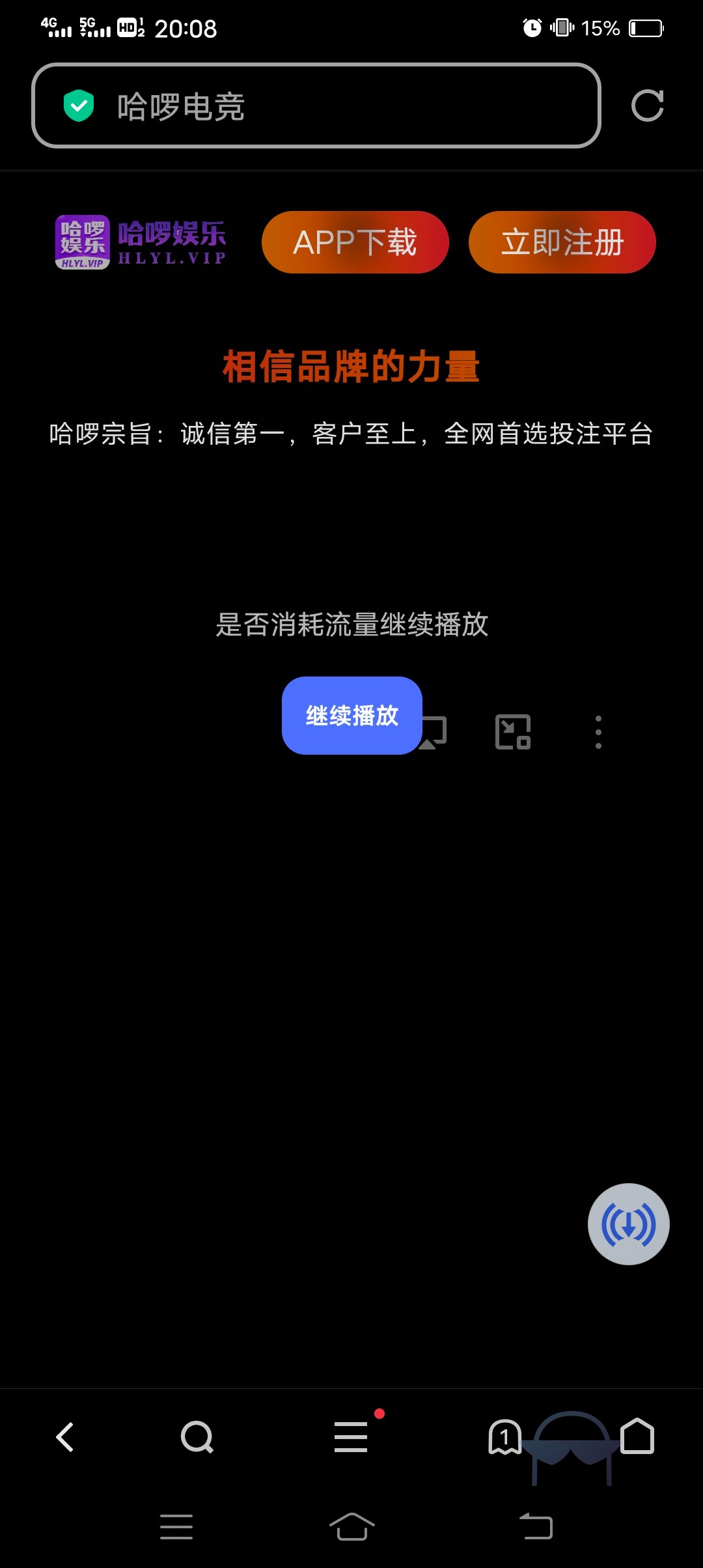Open the video player three-dot options
Screen dimensions: 703x1568
(x=598, y=732)
